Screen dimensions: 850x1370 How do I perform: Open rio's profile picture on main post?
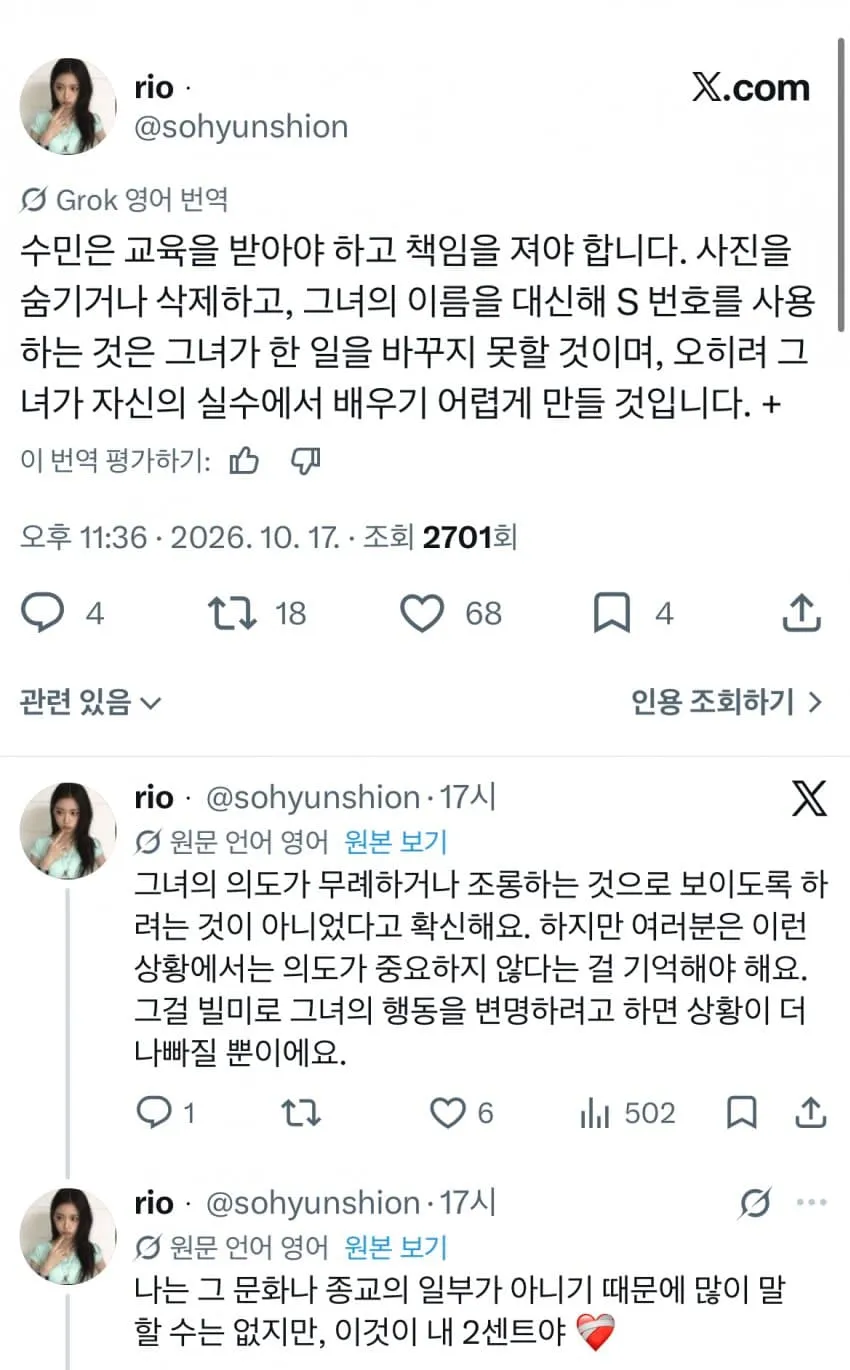click(x=68, y=105)
